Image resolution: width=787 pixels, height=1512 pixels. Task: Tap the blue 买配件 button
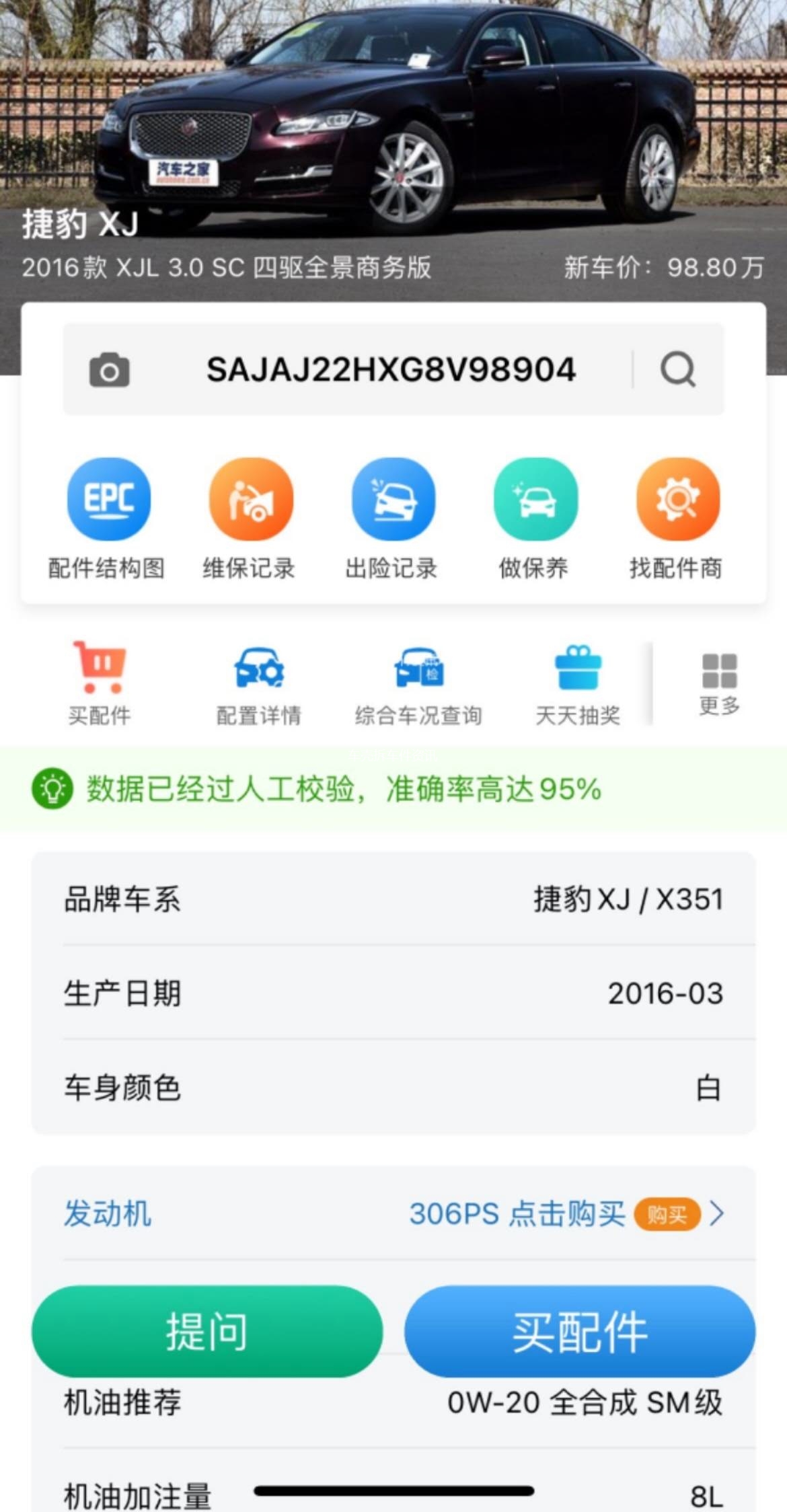pyautogui.click(x=579, y=1331)
